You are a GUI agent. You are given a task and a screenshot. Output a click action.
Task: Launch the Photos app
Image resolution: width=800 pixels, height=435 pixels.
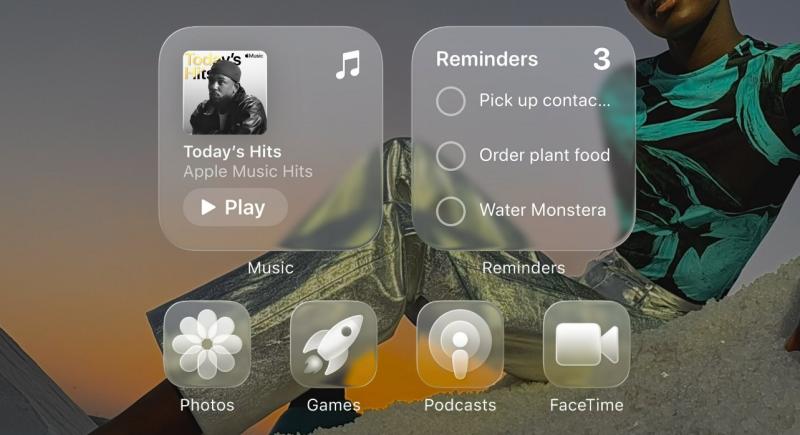207,344
